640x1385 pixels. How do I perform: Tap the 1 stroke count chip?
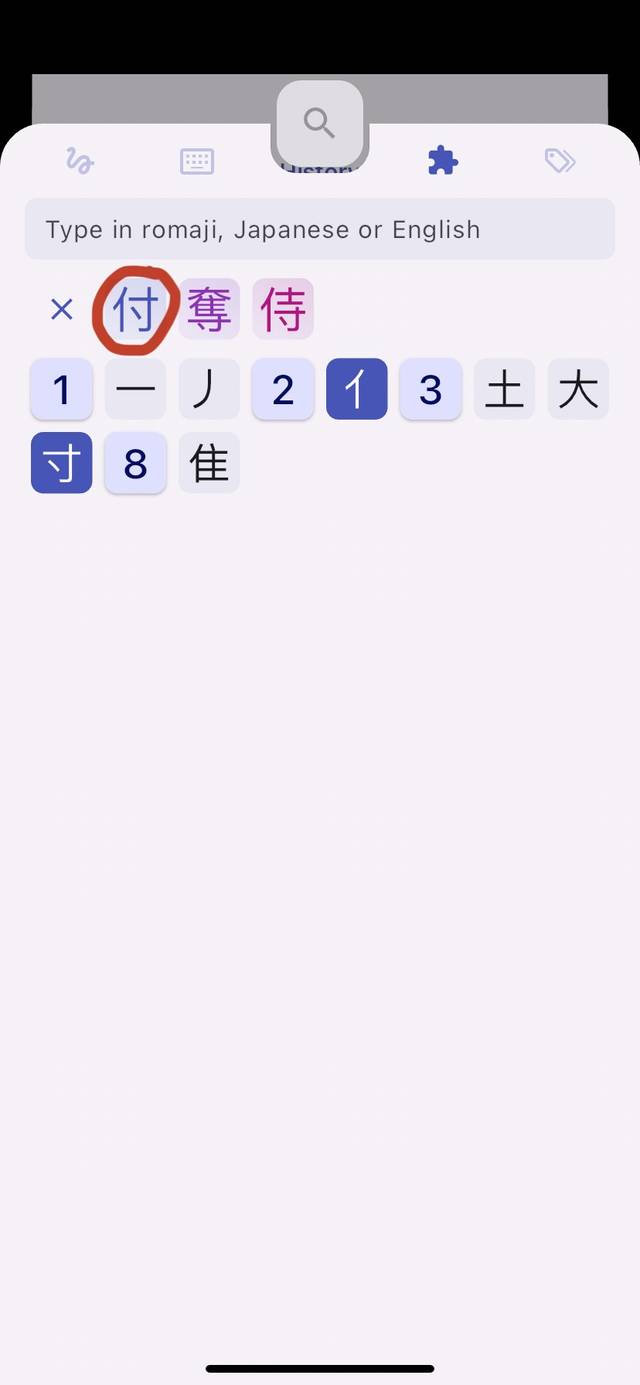pos(62,389)
